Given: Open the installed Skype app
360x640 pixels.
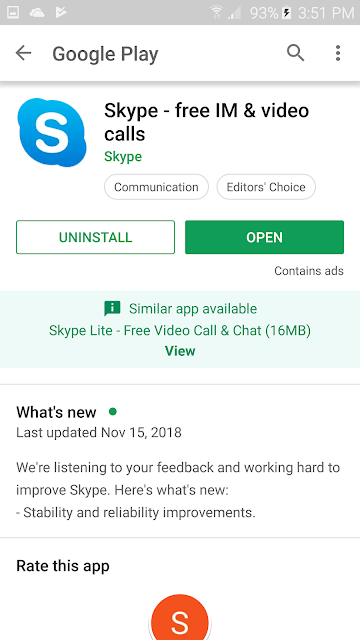Looking at the screenshot, I should point(264,237).
